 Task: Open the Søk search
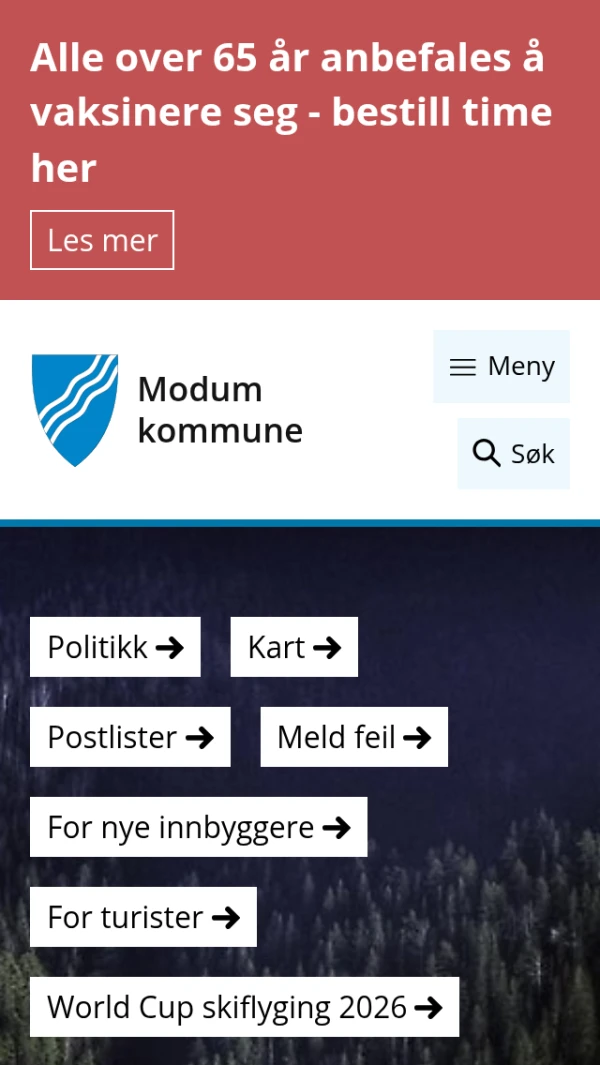coord(513,454)
